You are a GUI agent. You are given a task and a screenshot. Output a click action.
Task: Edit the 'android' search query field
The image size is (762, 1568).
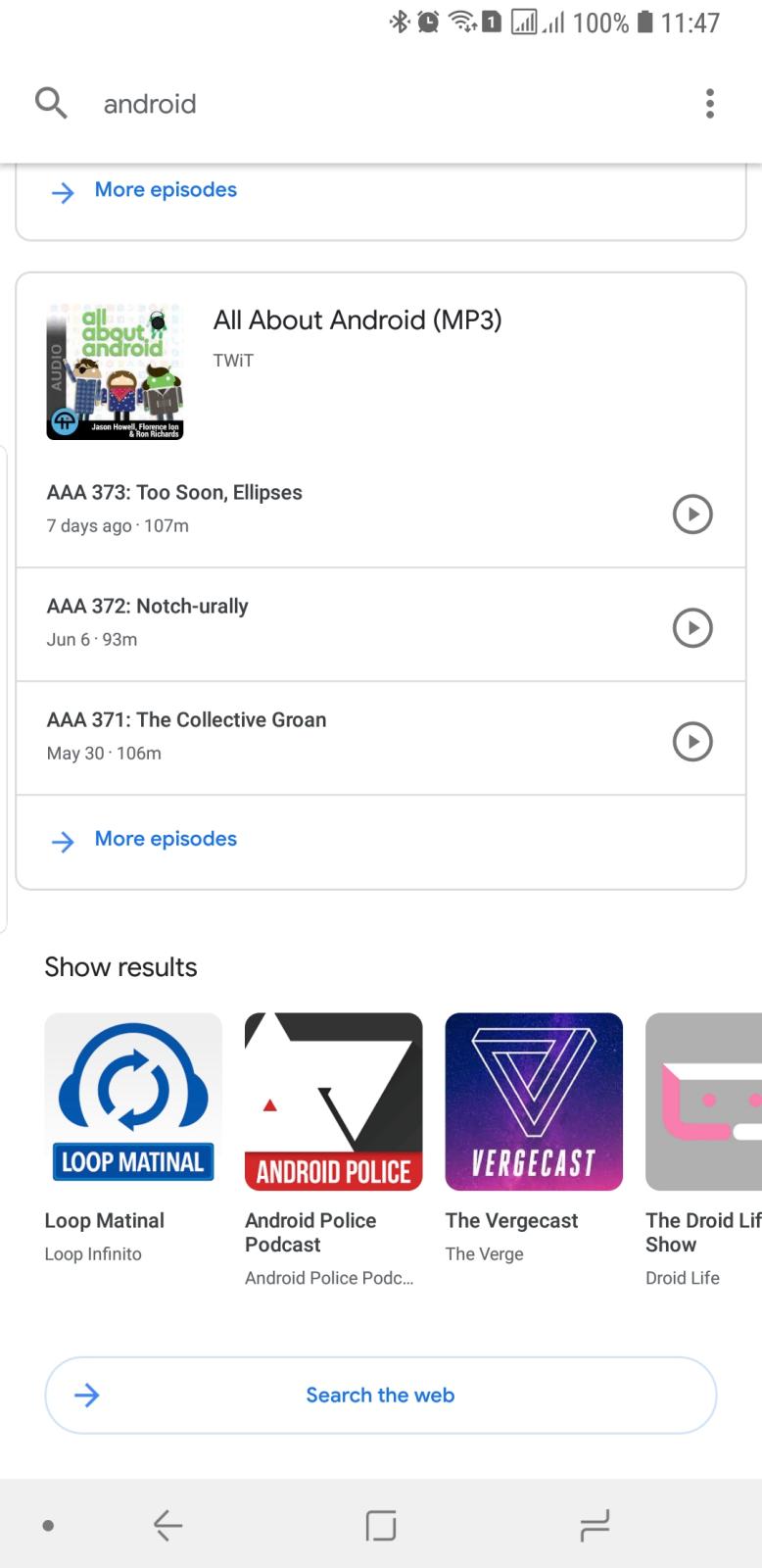pos(372,104)
